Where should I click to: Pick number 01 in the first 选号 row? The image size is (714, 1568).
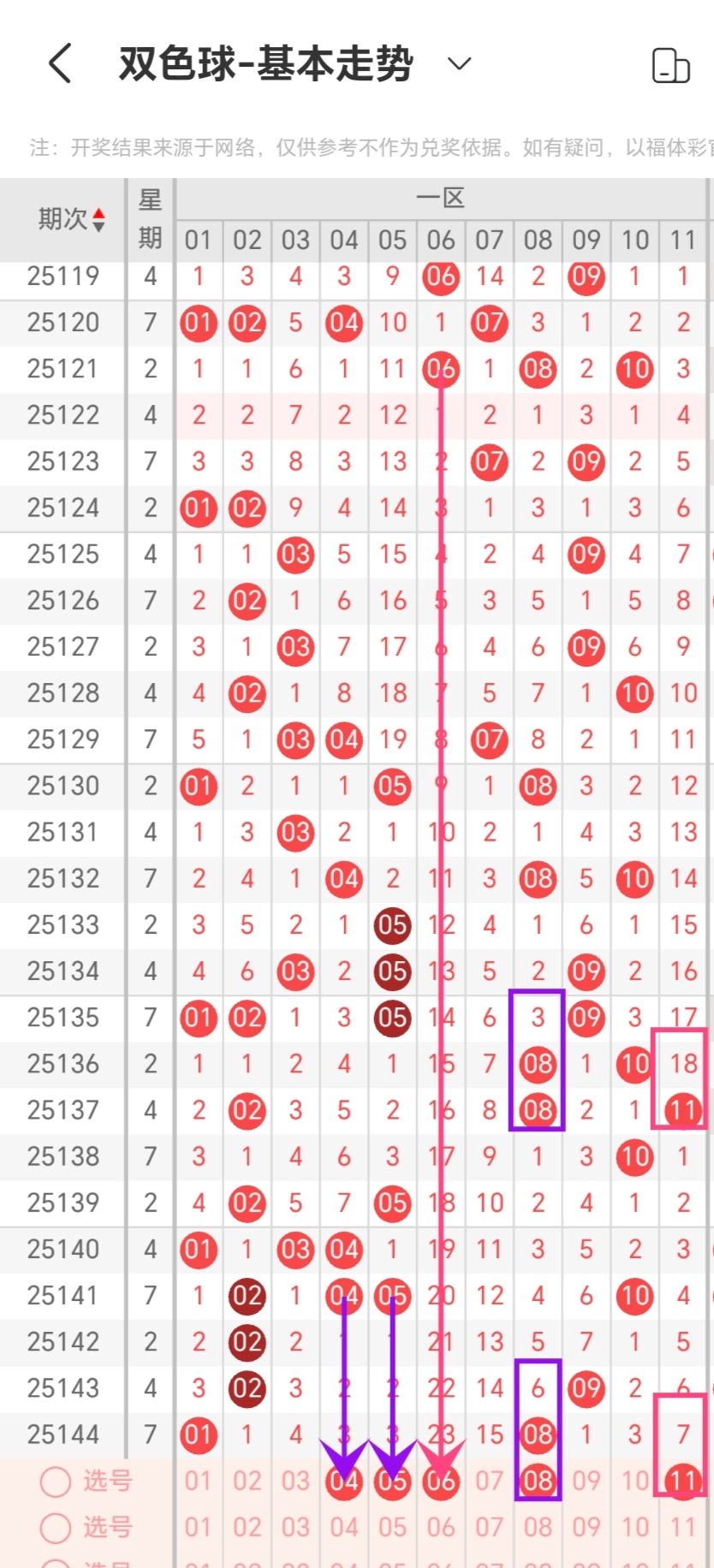[198, 1482]
